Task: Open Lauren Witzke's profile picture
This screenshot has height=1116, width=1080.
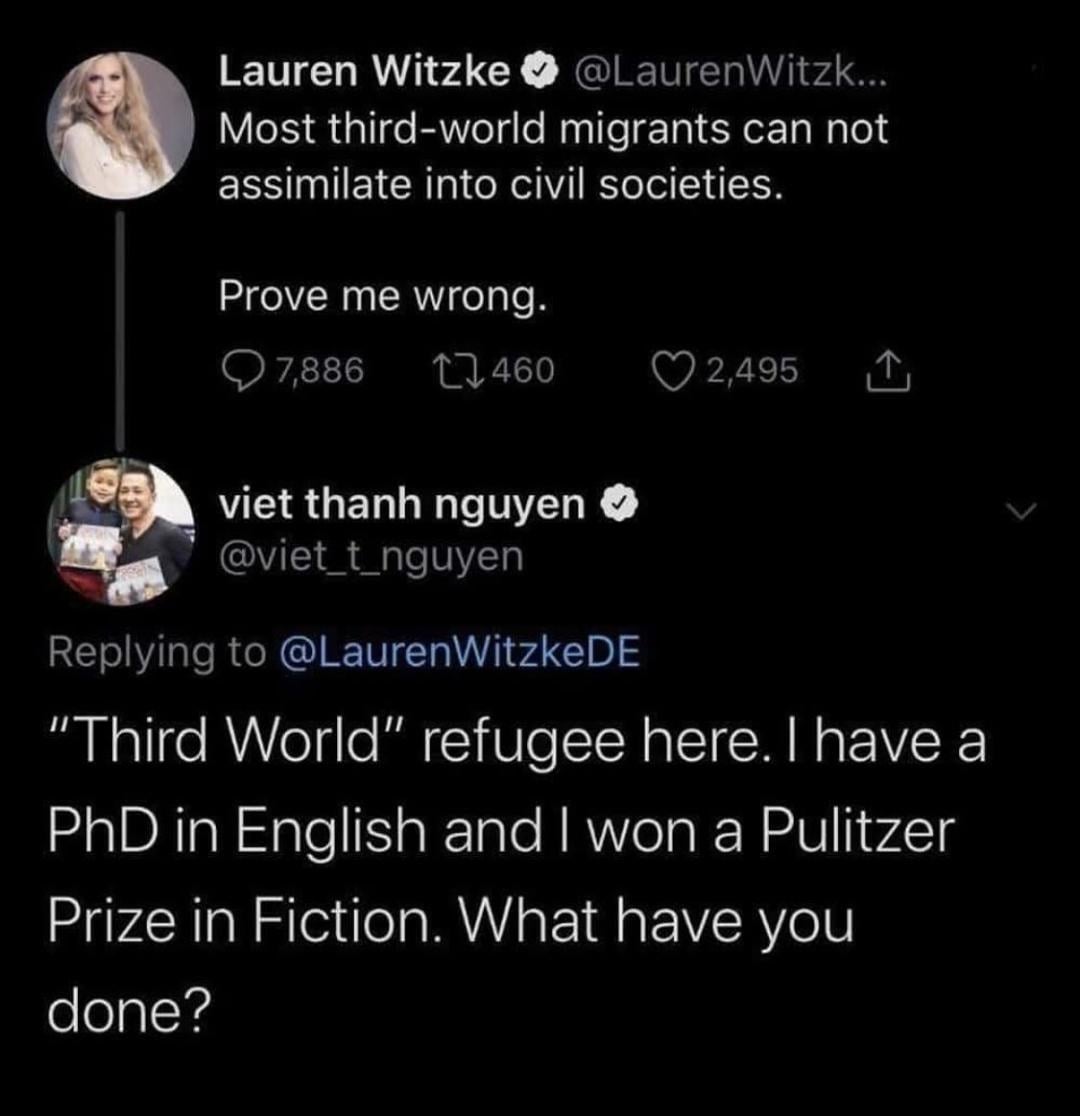Action: pos(119,124)
